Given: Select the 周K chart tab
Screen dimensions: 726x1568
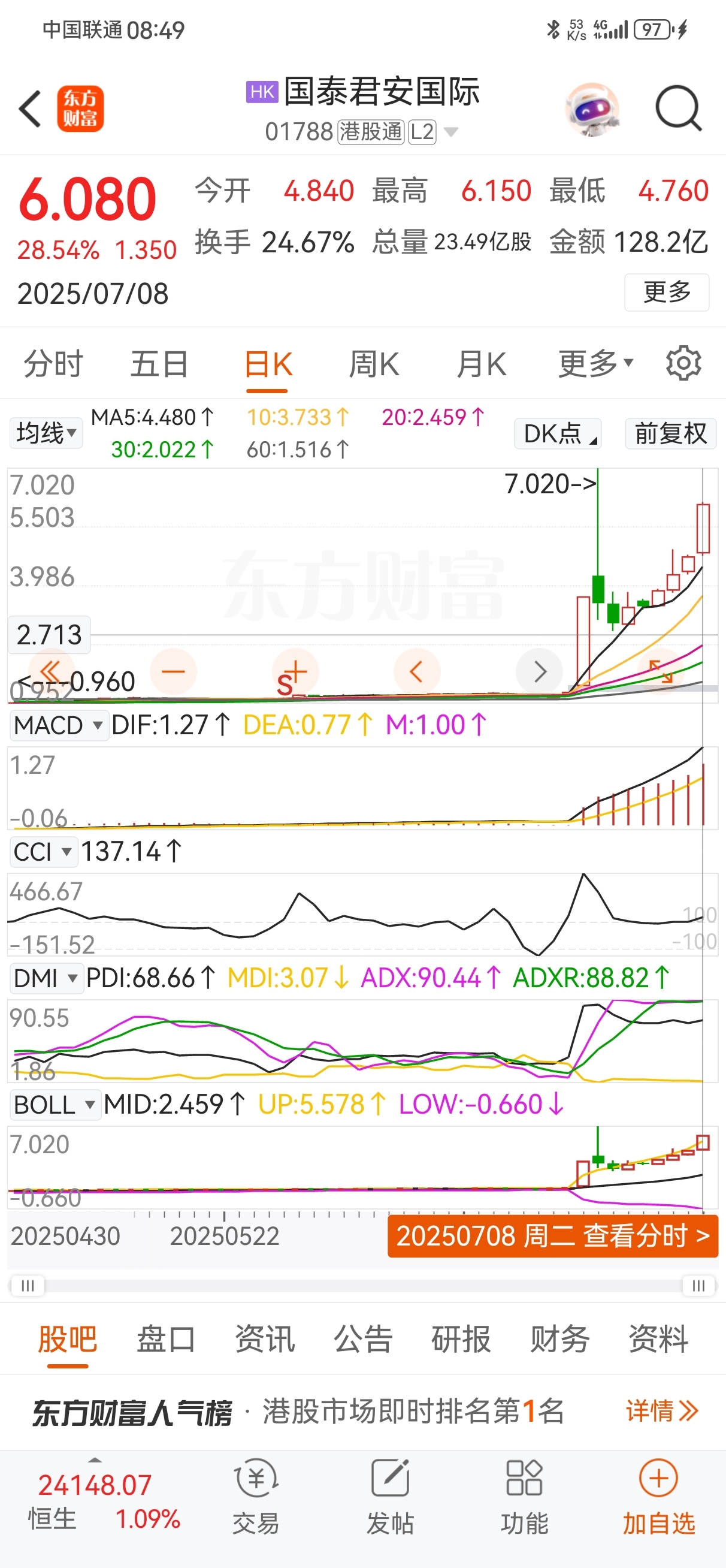Looking at the screenshot, I should tap(374, 364).
